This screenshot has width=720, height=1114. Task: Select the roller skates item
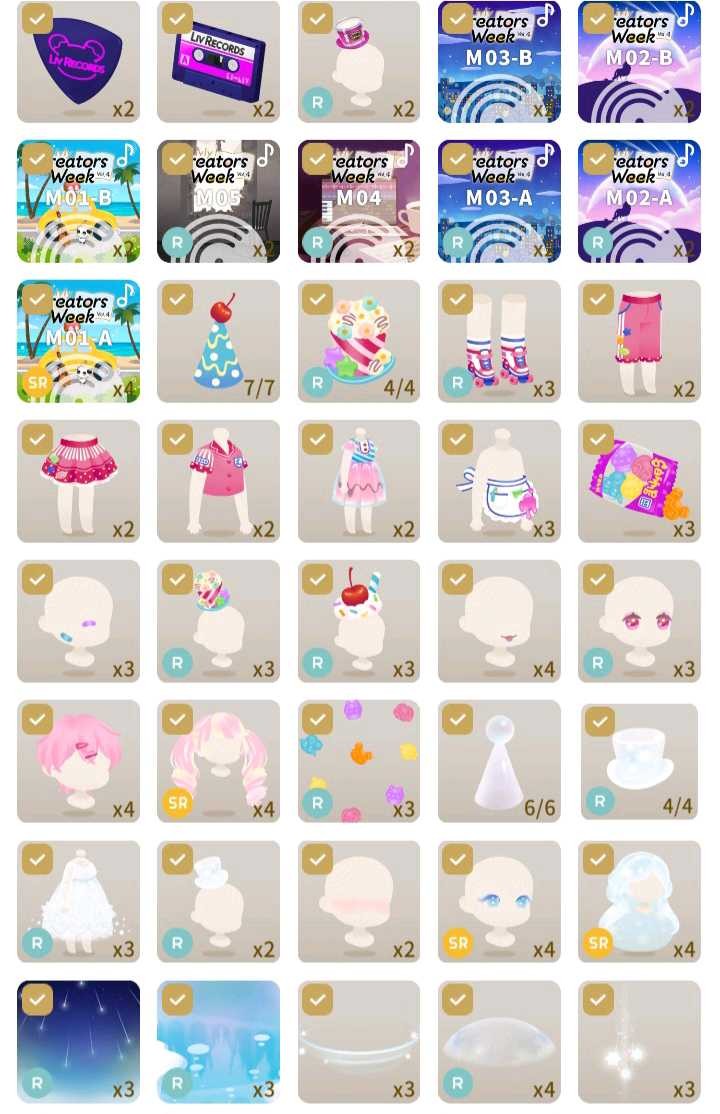[498, 342]
